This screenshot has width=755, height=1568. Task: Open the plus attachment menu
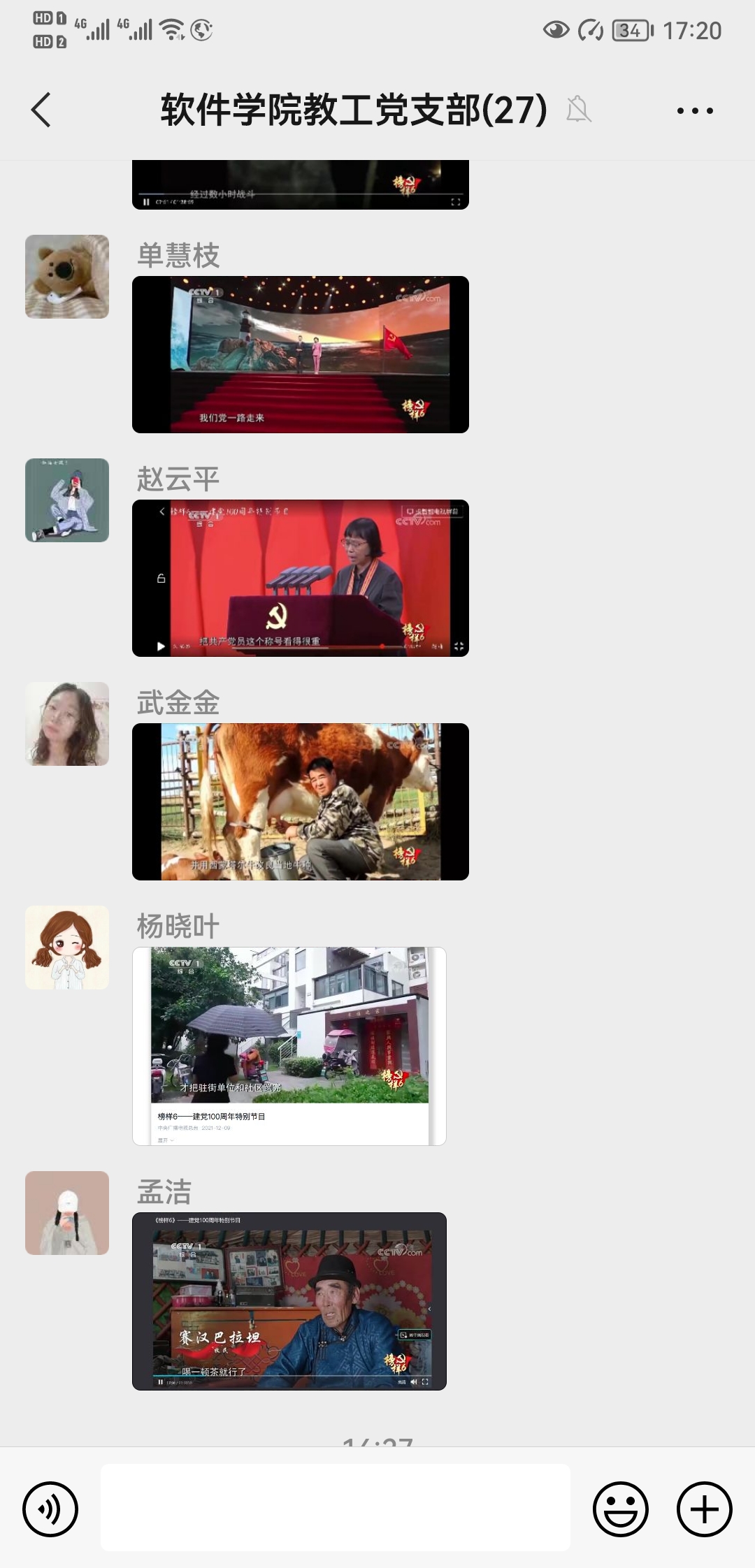click(x=704, y=1509)
